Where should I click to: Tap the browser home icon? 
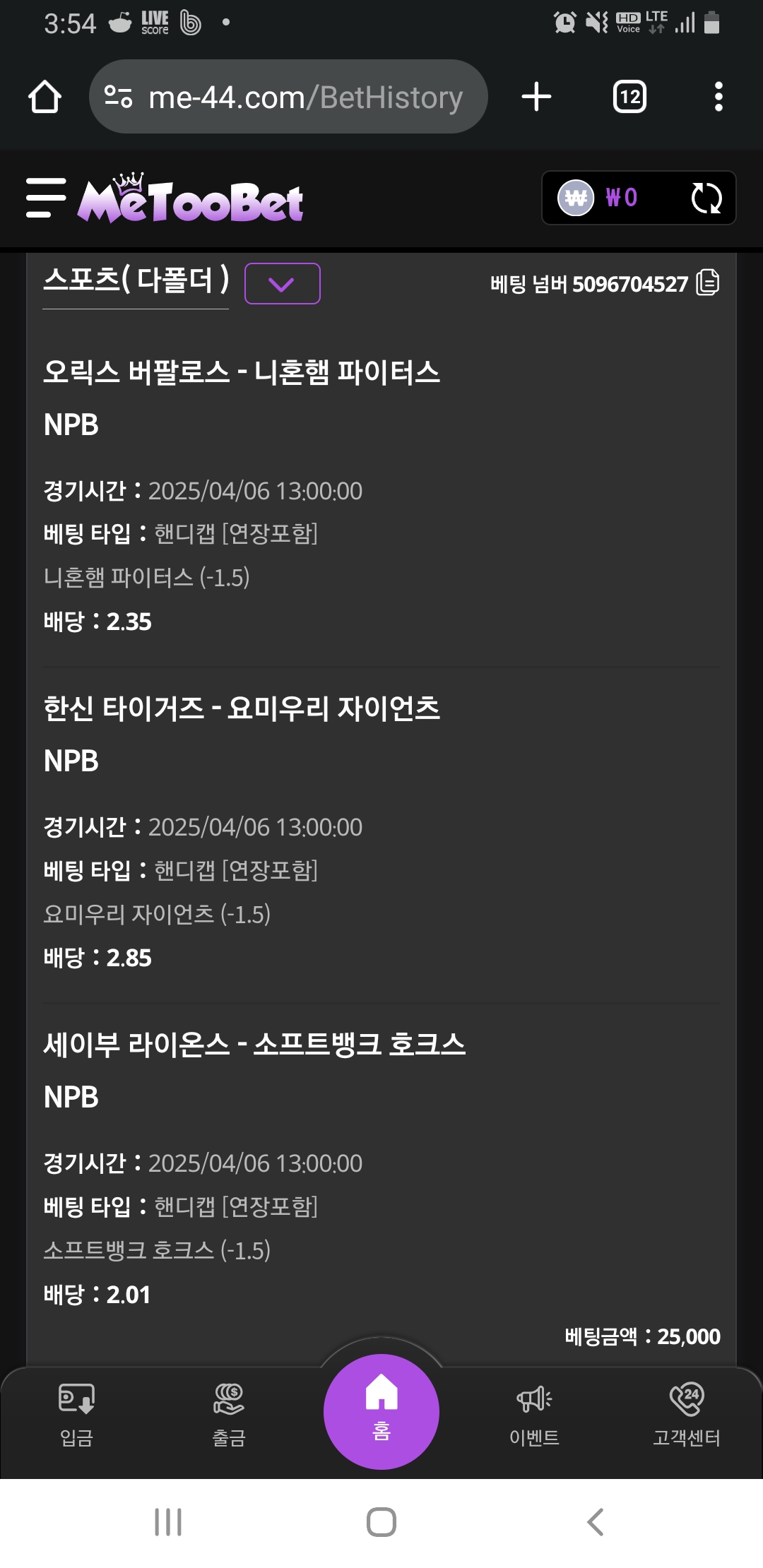(45, 97)
